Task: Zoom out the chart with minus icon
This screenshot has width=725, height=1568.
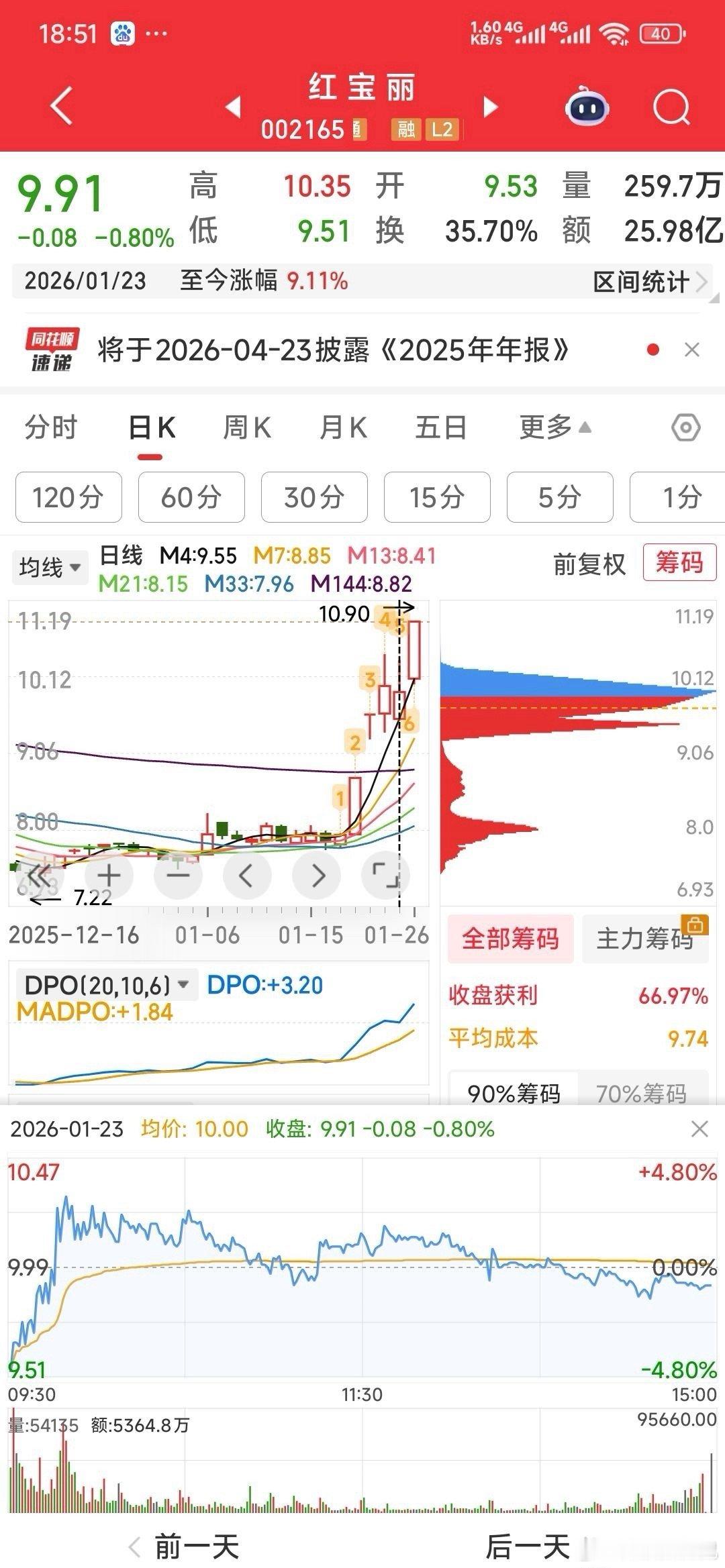Action: 178,876
